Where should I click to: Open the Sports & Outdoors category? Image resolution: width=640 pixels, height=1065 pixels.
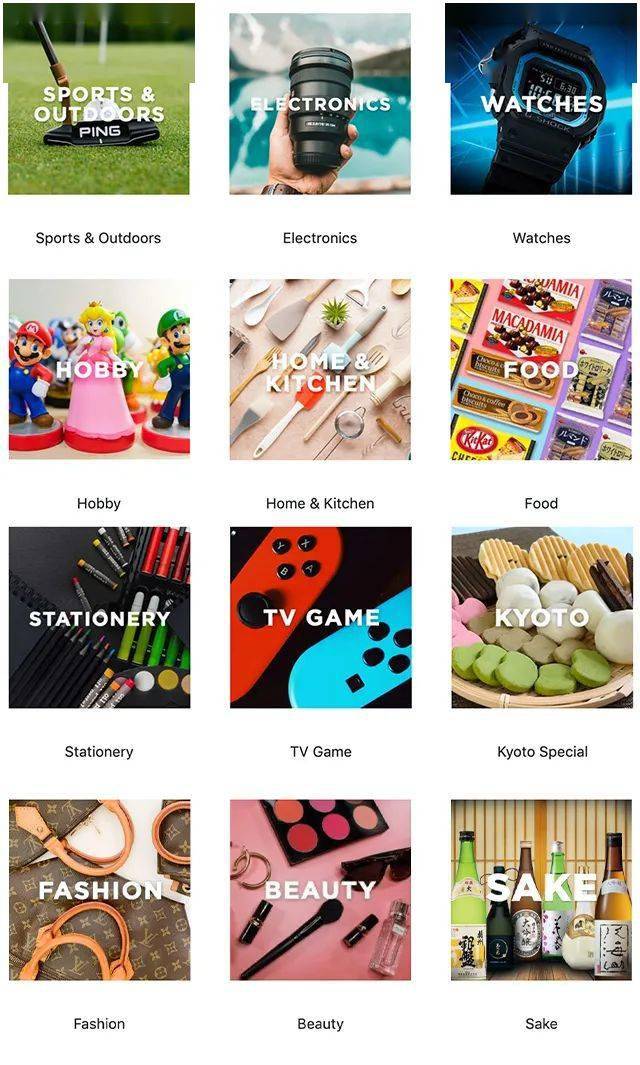[x=98, y=104]
